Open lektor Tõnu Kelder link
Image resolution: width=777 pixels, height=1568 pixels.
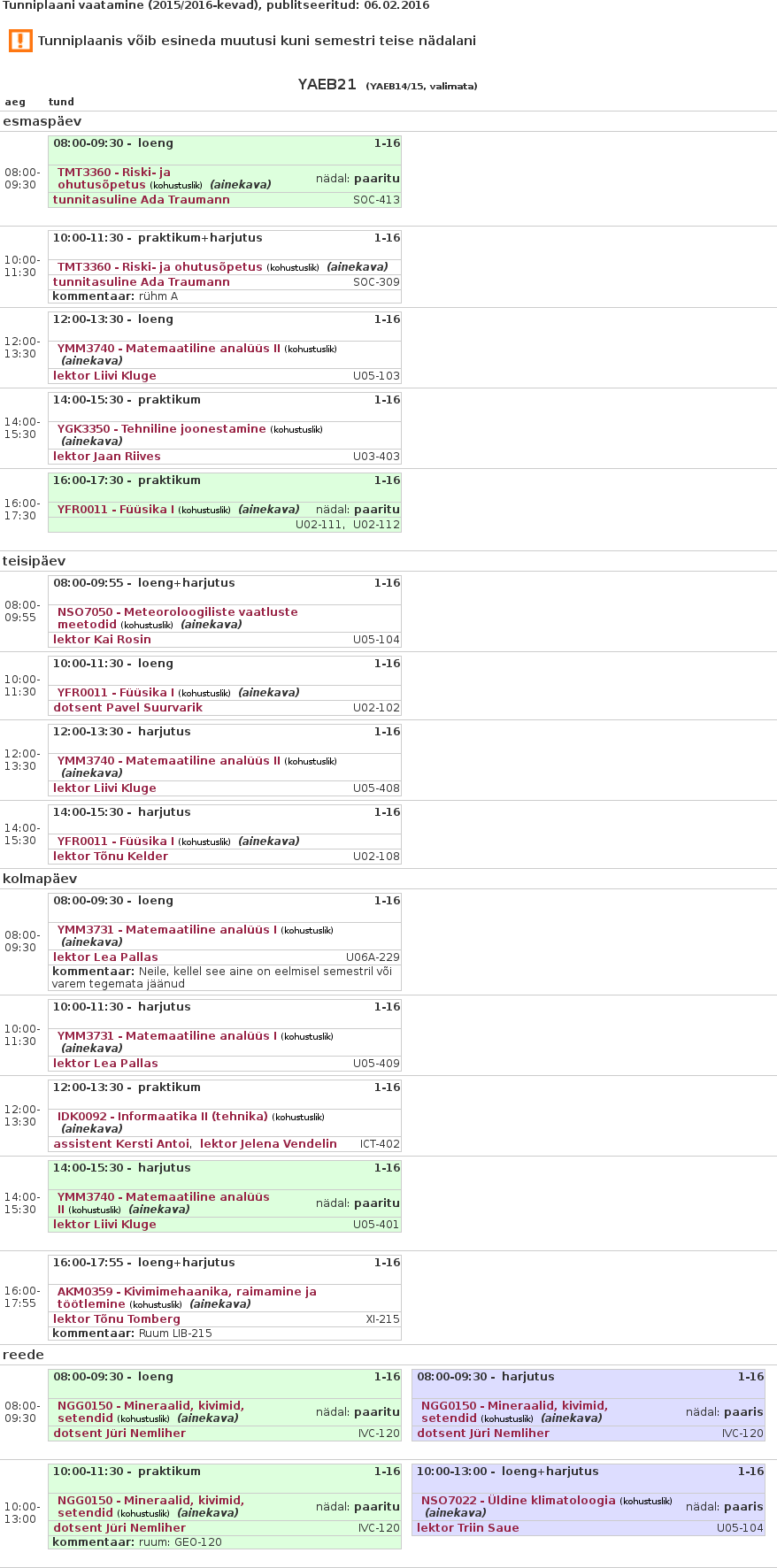click(110, 857)
